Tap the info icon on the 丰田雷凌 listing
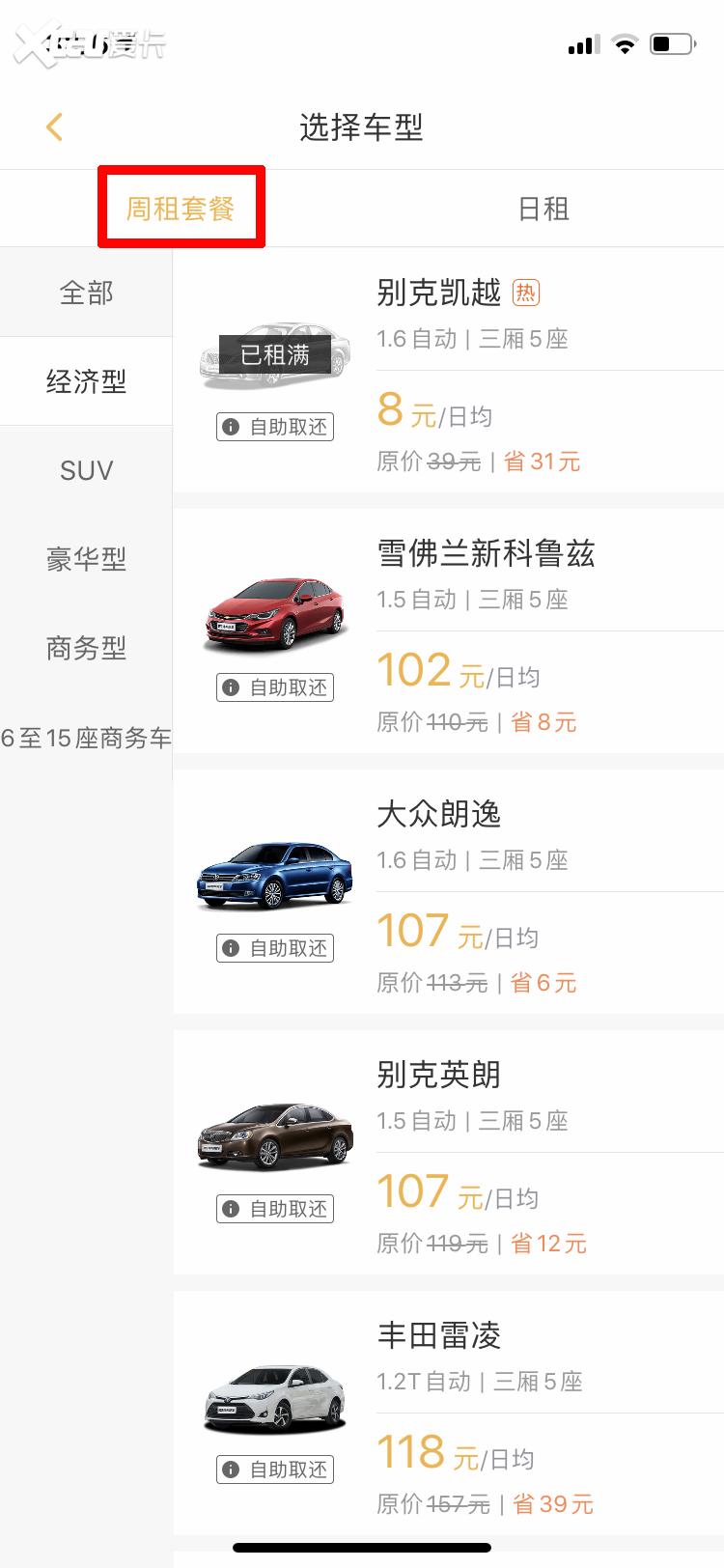 pos(232,1470)
